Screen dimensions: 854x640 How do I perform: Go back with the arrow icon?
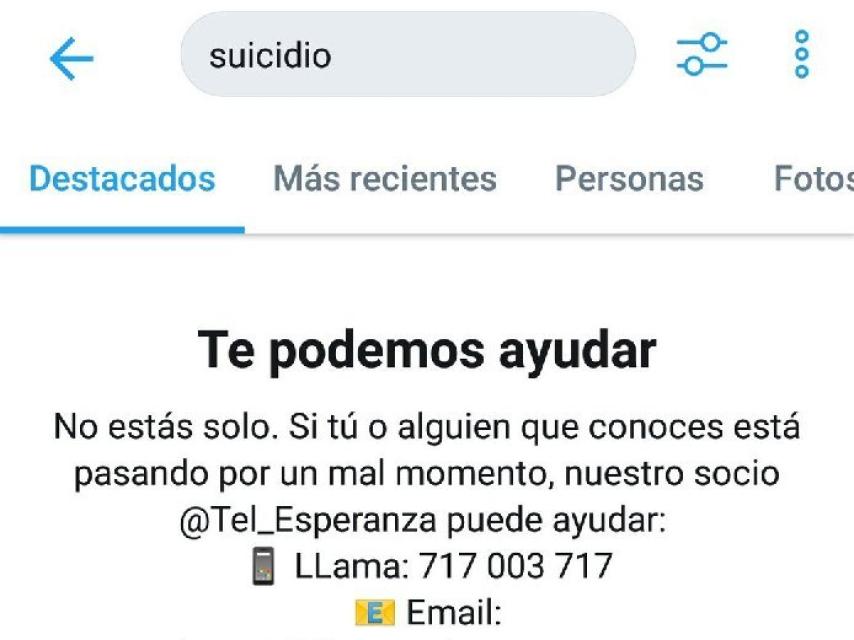tap(71, 59)
